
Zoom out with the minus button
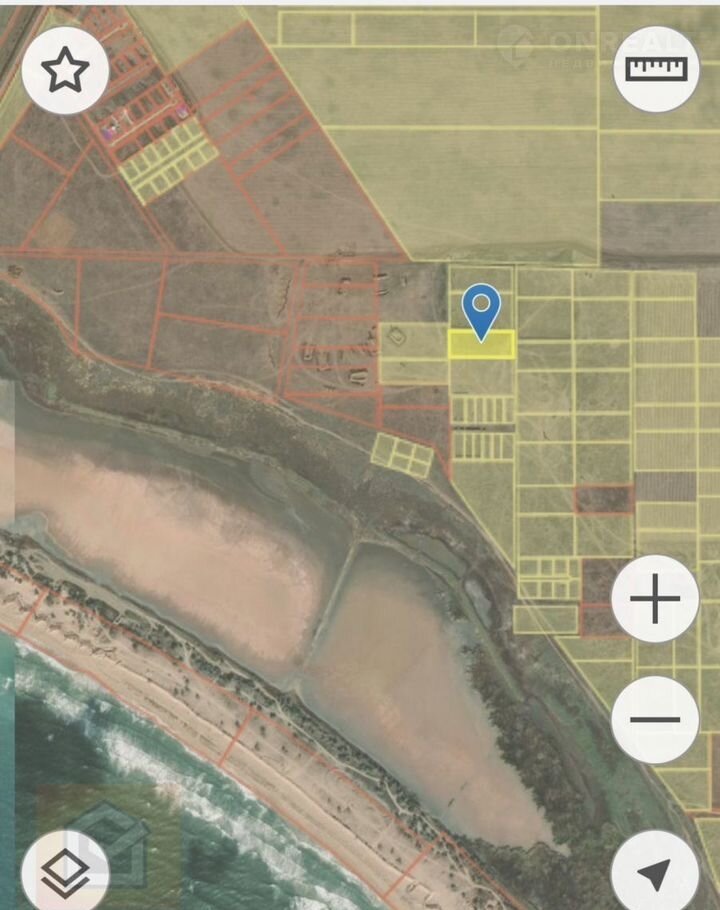655,719
